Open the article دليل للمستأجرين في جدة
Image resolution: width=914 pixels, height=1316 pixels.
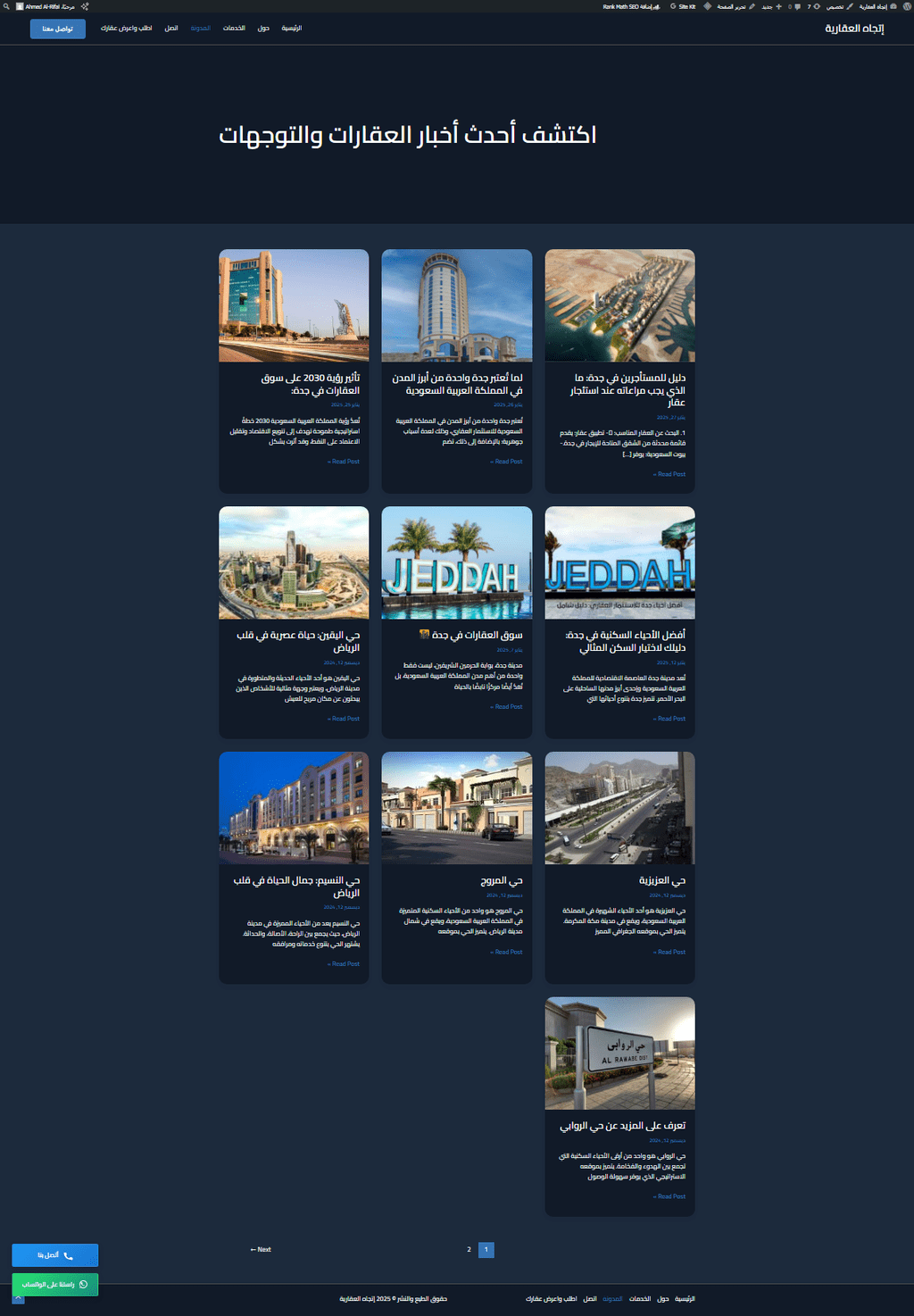coord(629,390)
